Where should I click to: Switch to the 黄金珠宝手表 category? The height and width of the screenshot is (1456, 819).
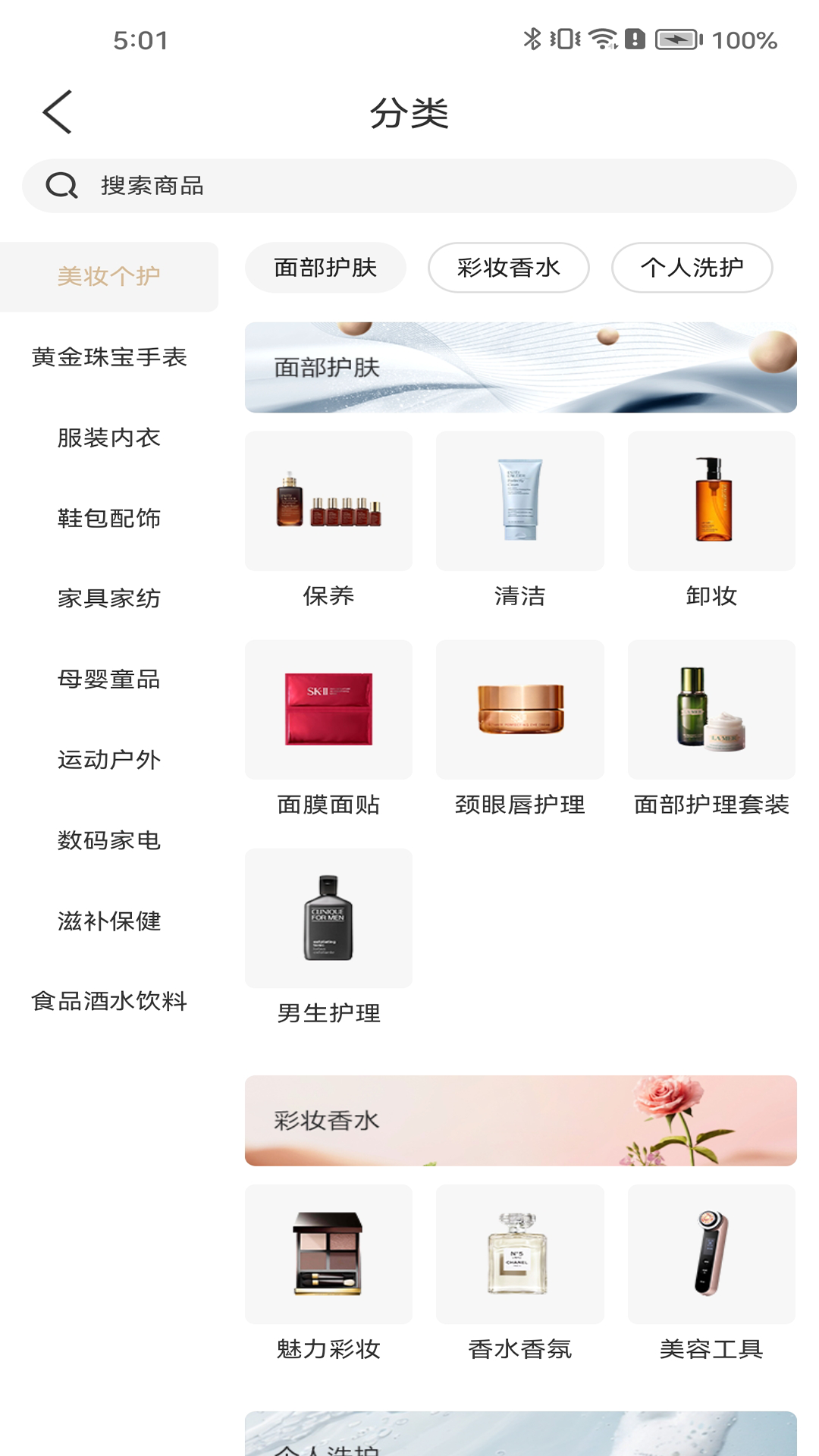pos(109,356)
